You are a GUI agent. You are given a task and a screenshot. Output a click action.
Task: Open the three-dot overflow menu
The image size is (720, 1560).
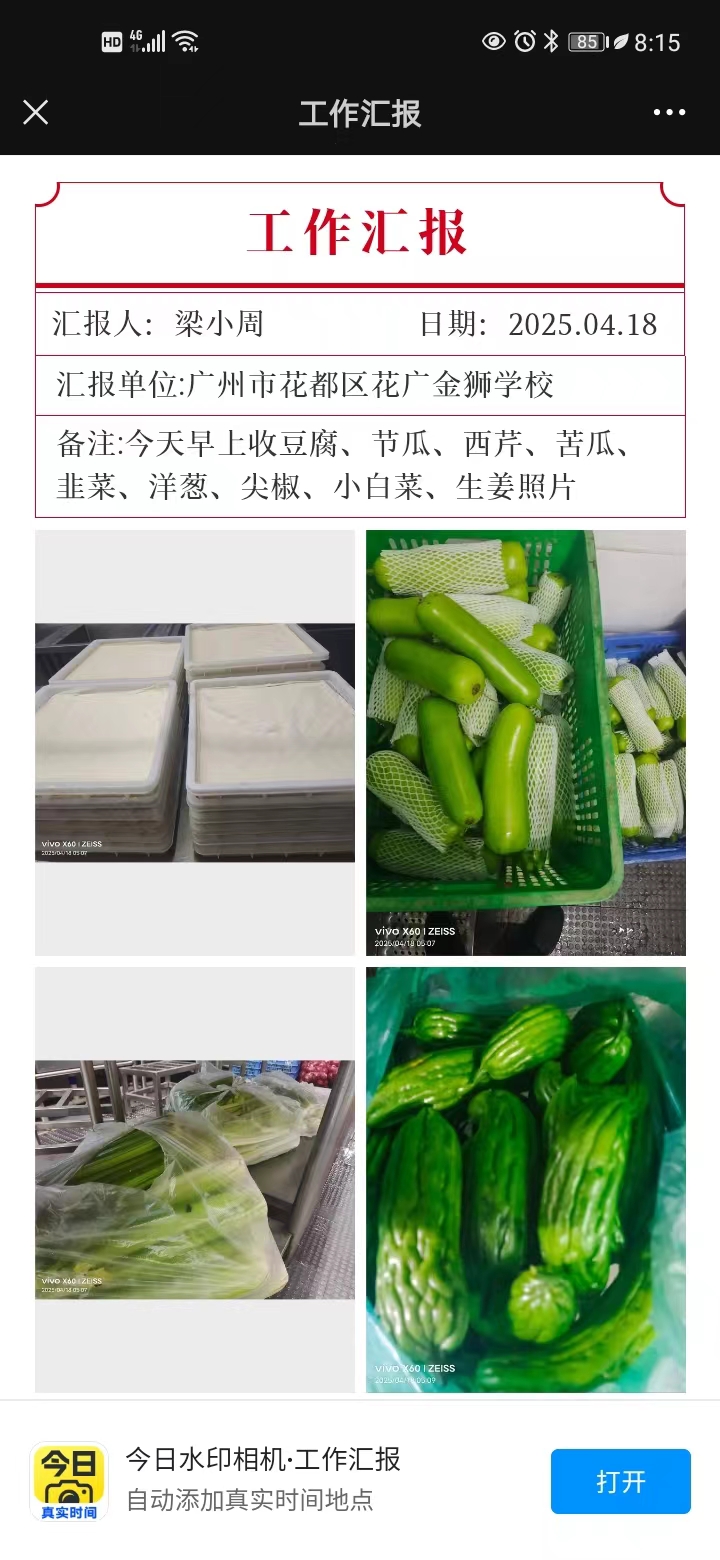(669, 112)
